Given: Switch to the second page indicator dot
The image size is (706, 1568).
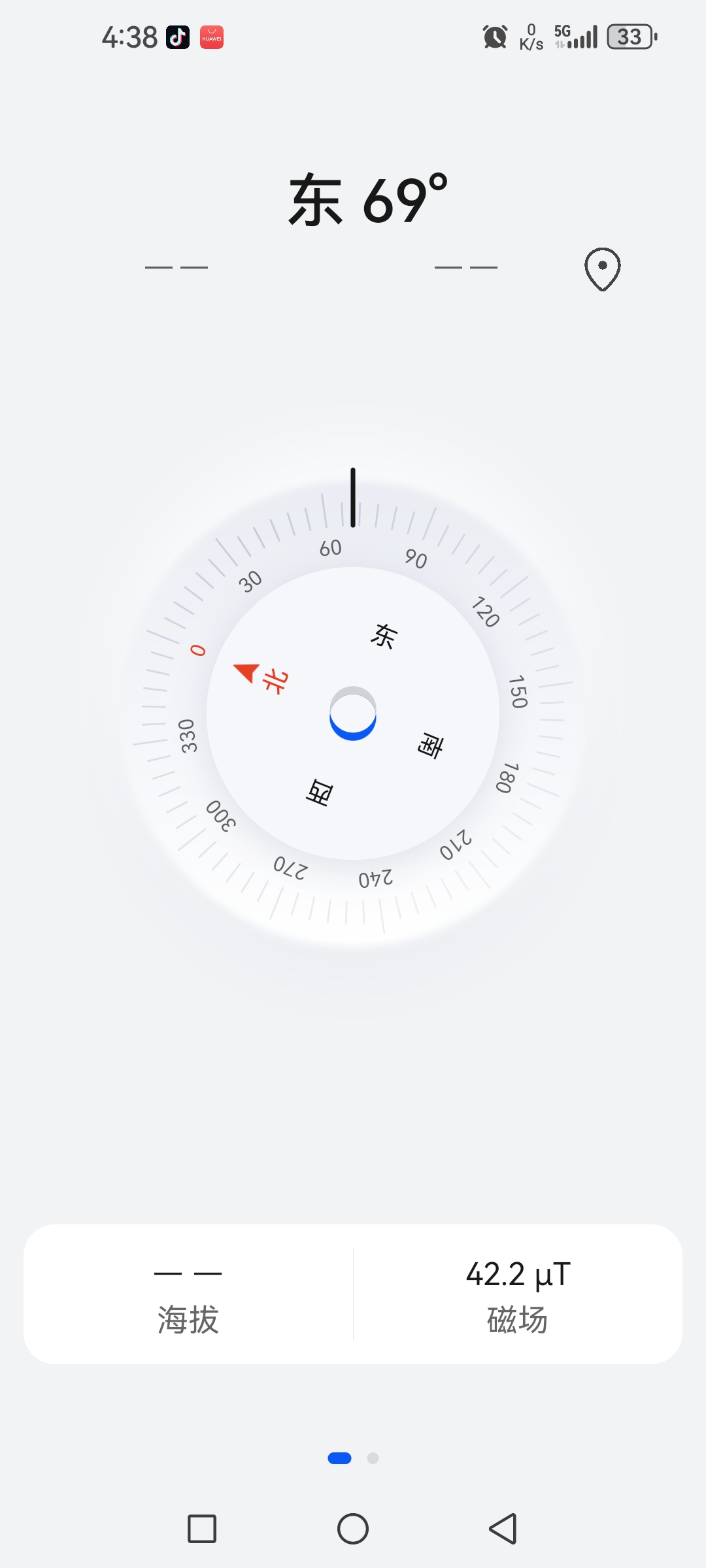Looking at the screenshot, I should click(x=373, y=1458).
